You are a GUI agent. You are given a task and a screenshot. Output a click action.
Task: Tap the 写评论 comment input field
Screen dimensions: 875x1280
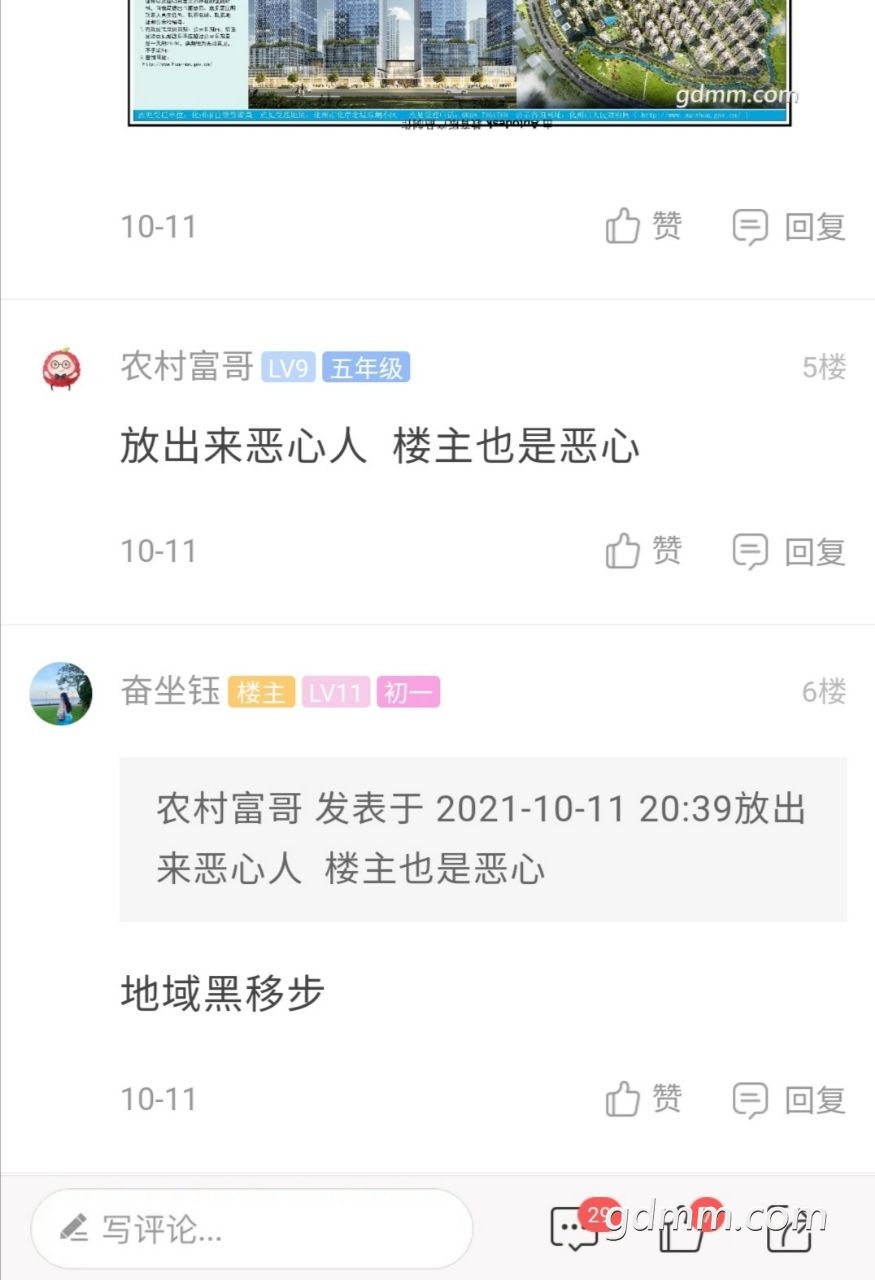251,1228
